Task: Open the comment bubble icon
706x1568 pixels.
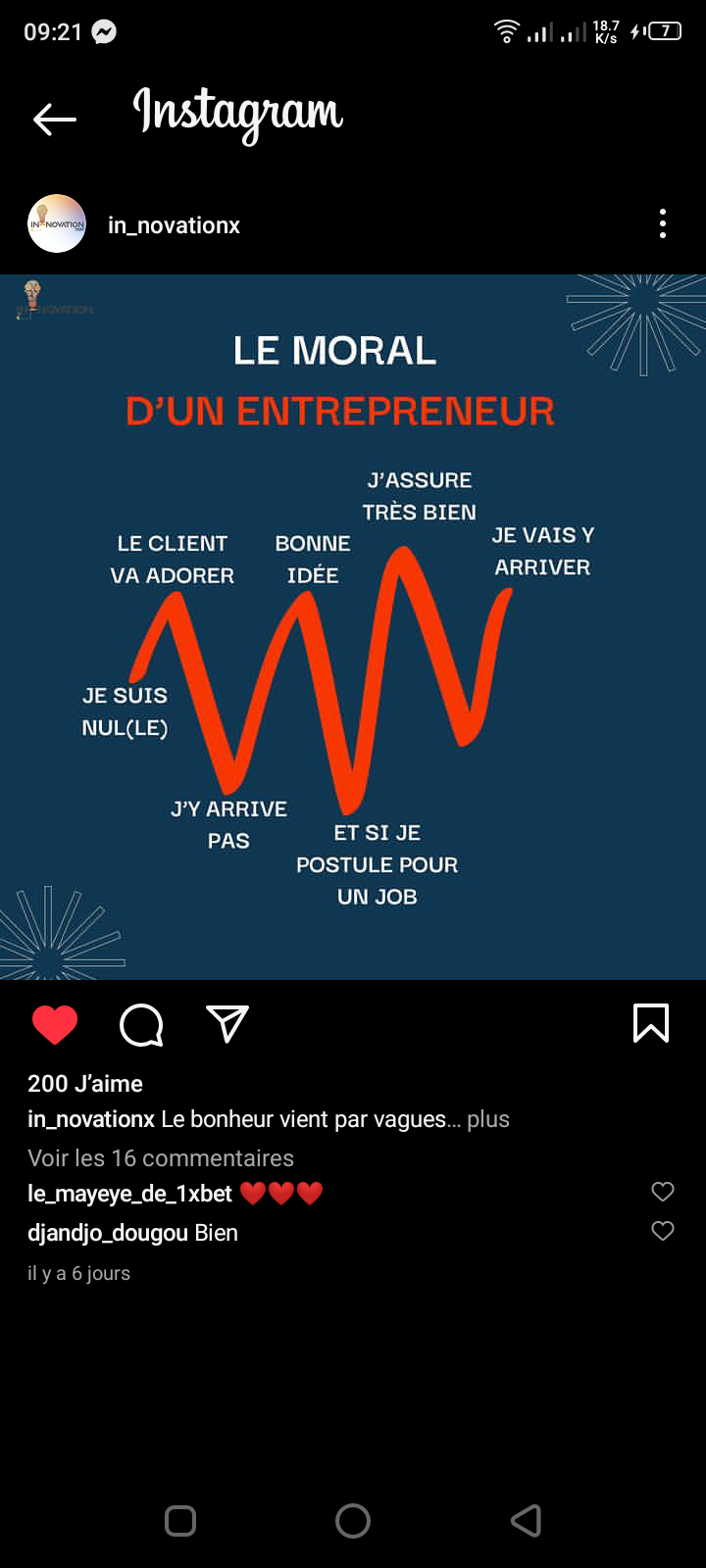Action: pos(141,1025)
